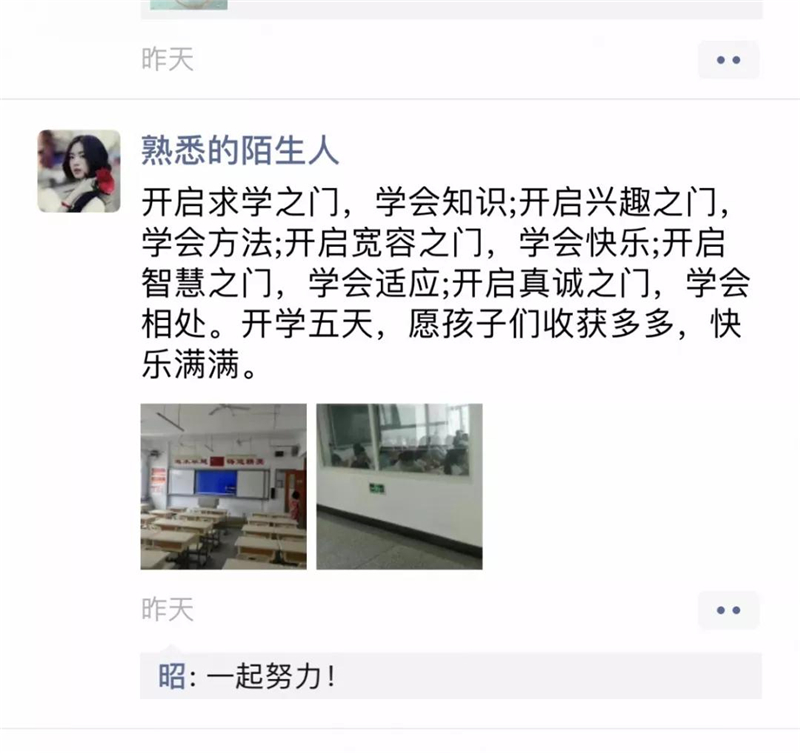This screenshot has width=800, height=753.
Task: View the classroom desks photo
Action: pyautogui.click(x=223, y=486)
